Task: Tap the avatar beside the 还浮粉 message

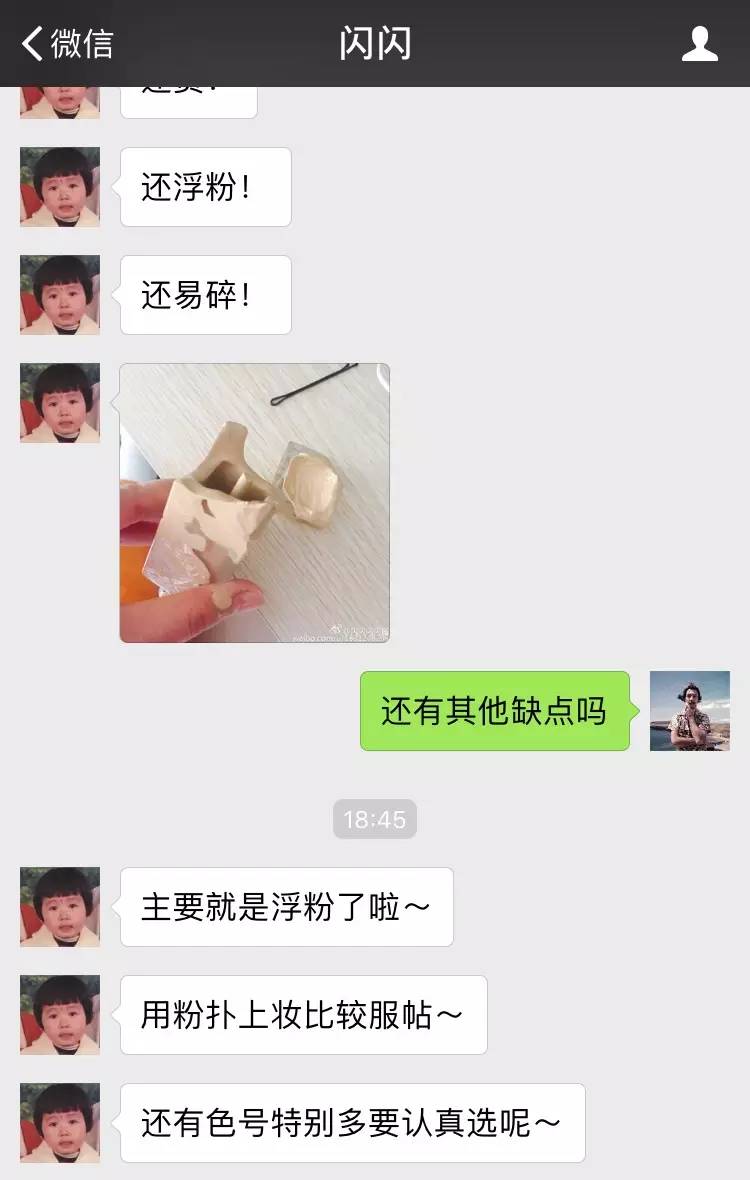Action: coord(60,187)
